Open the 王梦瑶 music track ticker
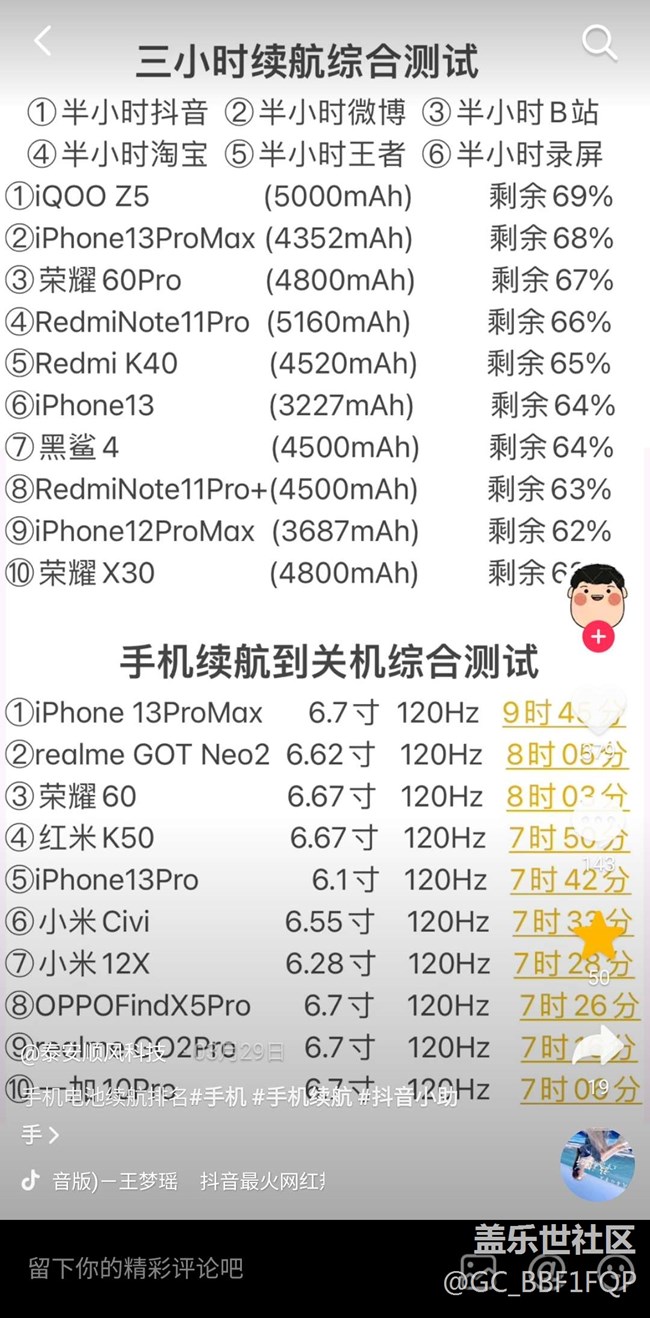This screenshot has width=650, height=1318. pyautogui.click(x=186, y=1181)
